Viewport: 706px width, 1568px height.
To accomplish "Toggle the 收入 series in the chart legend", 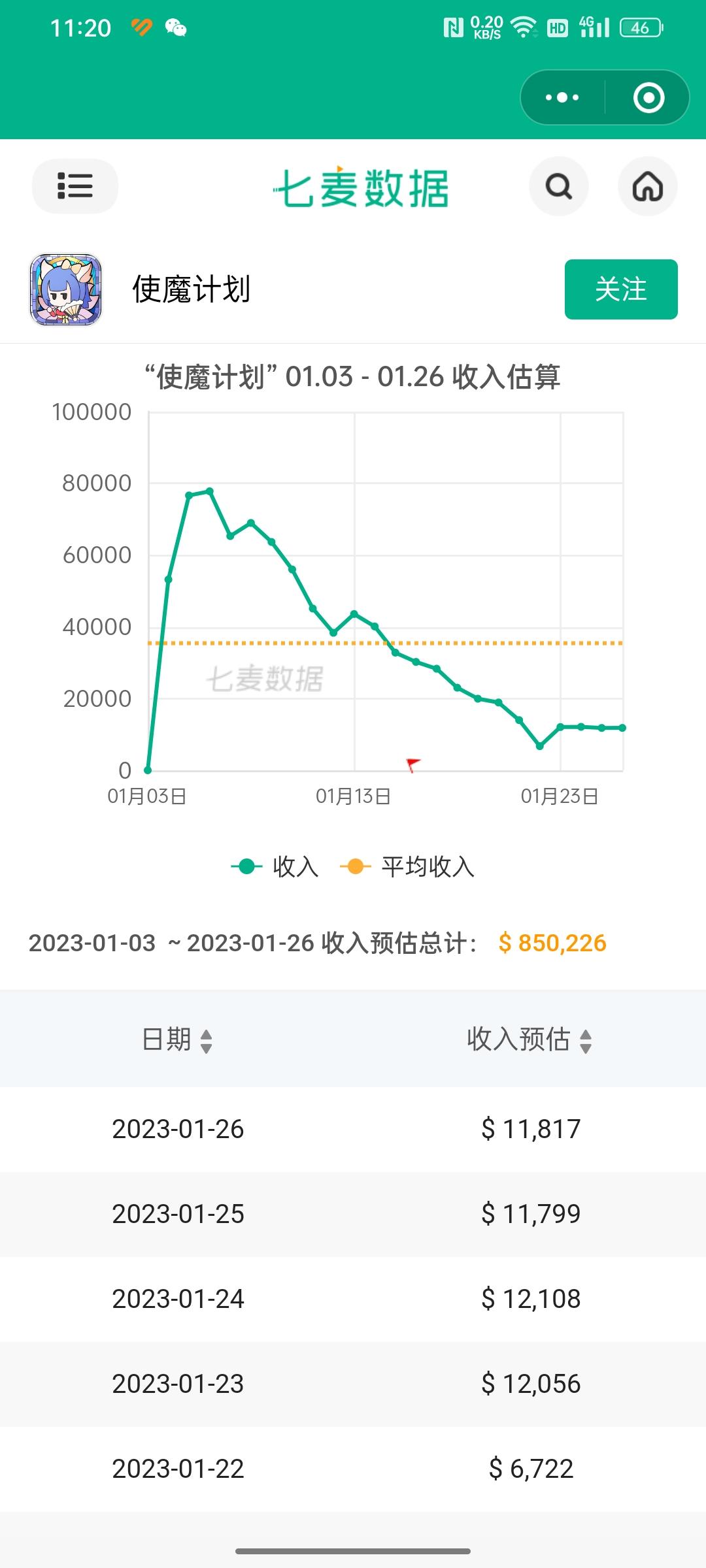I will pyautogui.click(x=275, y=867).
